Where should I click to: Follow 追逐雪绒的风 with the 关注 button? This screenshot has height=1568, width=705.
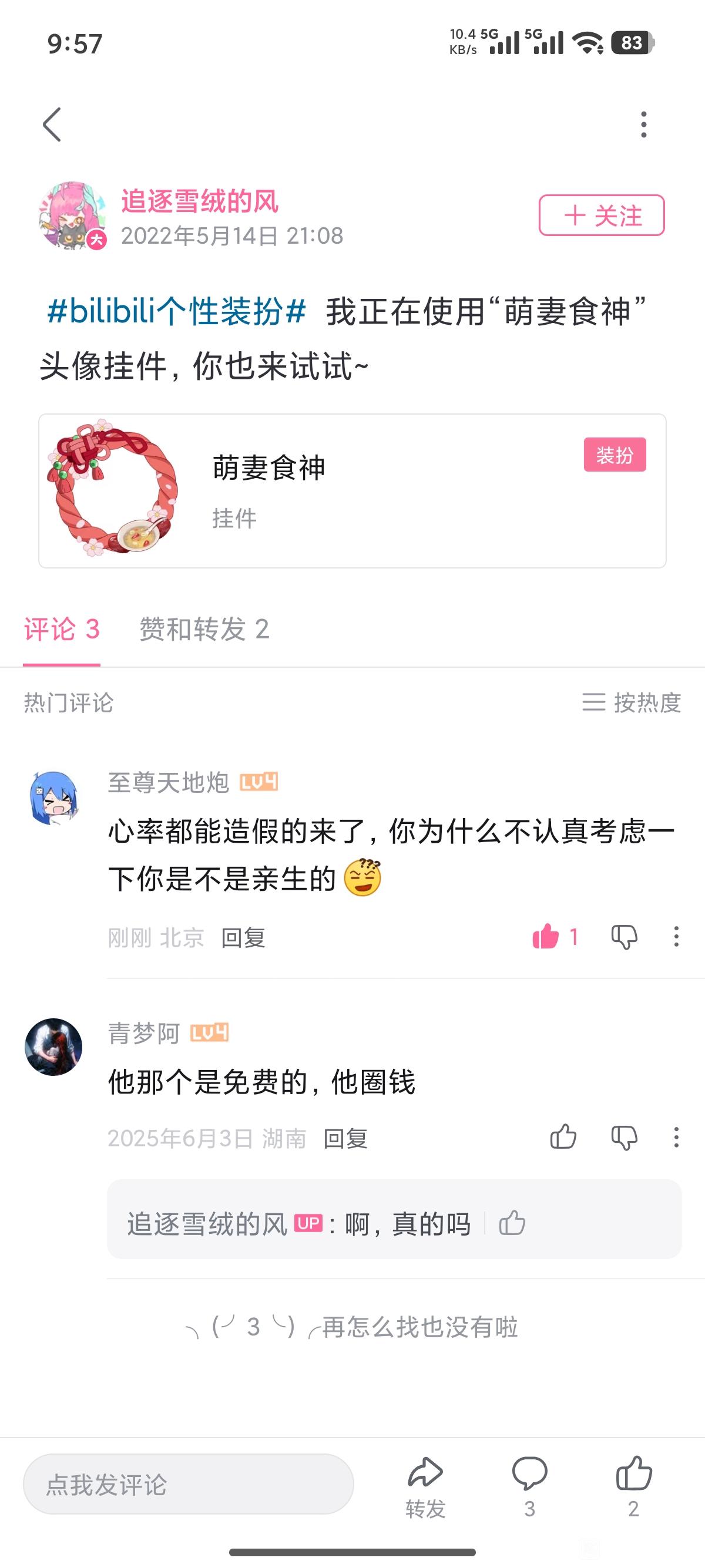click(x=601, y=216)
